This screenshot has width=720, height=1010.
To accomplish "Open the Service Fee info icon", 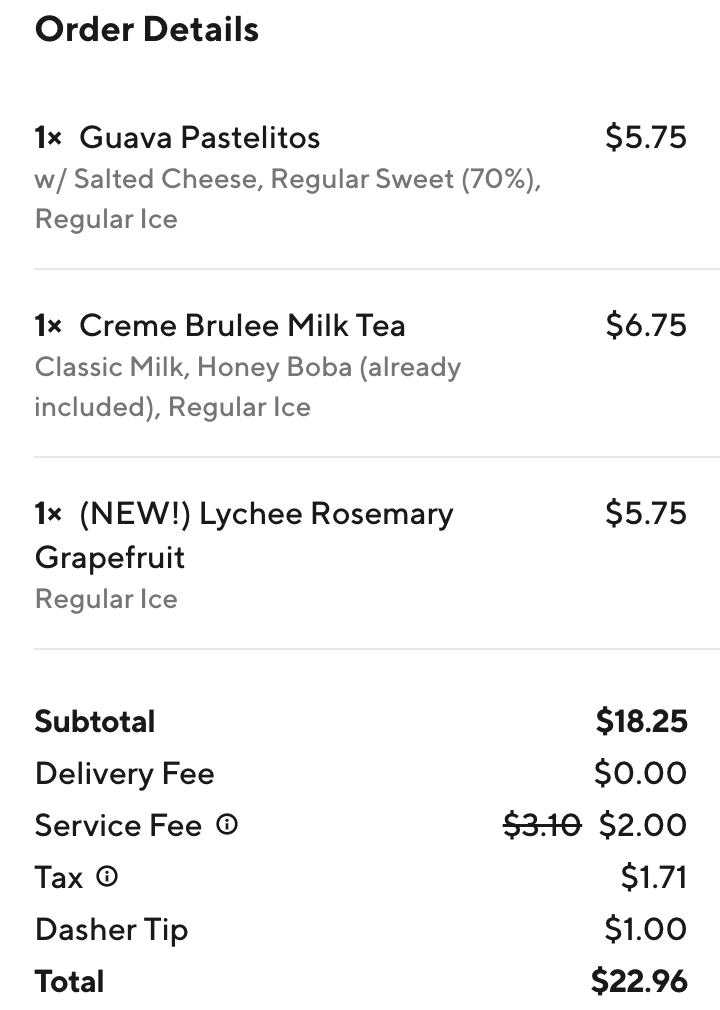I will (227, 825).
